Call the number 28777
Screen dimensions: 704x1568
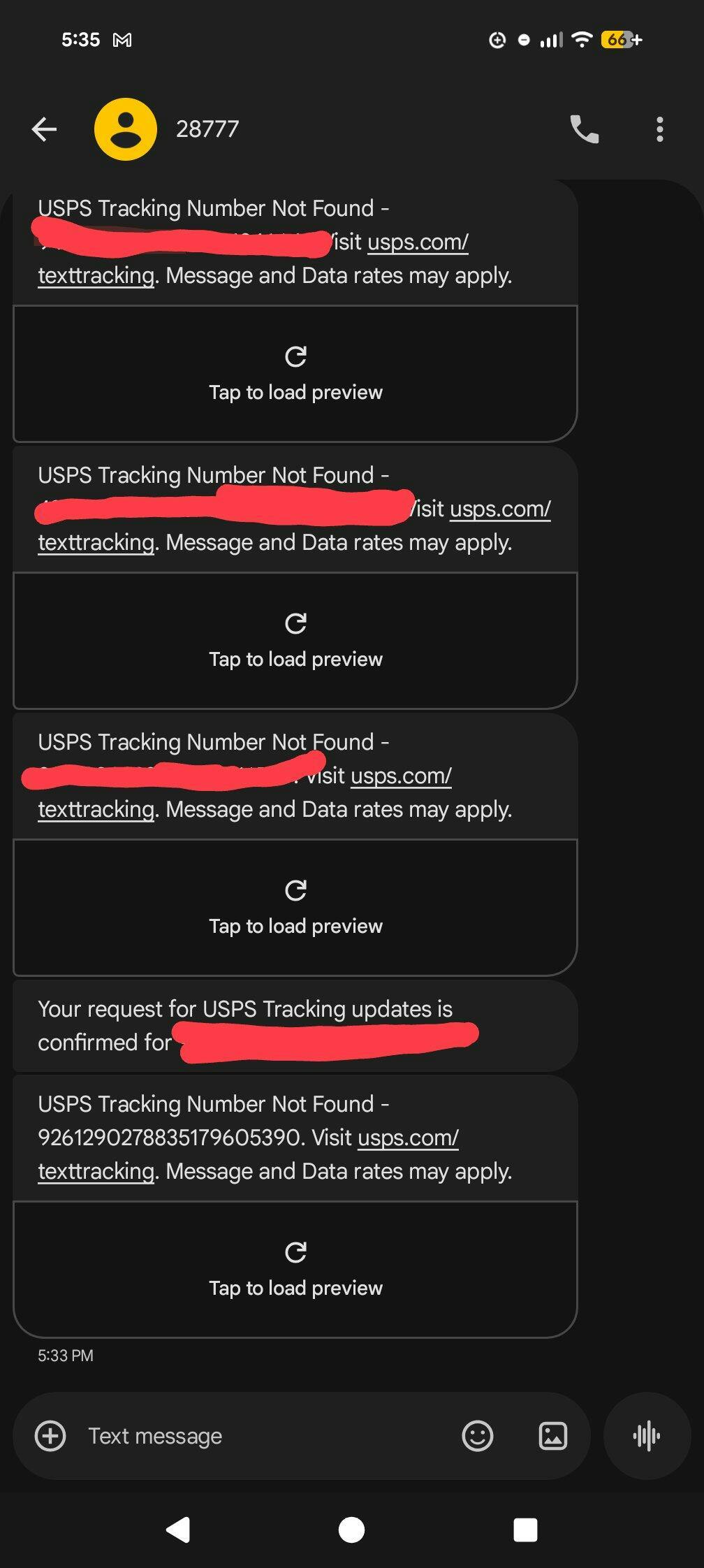click(585, 129)
